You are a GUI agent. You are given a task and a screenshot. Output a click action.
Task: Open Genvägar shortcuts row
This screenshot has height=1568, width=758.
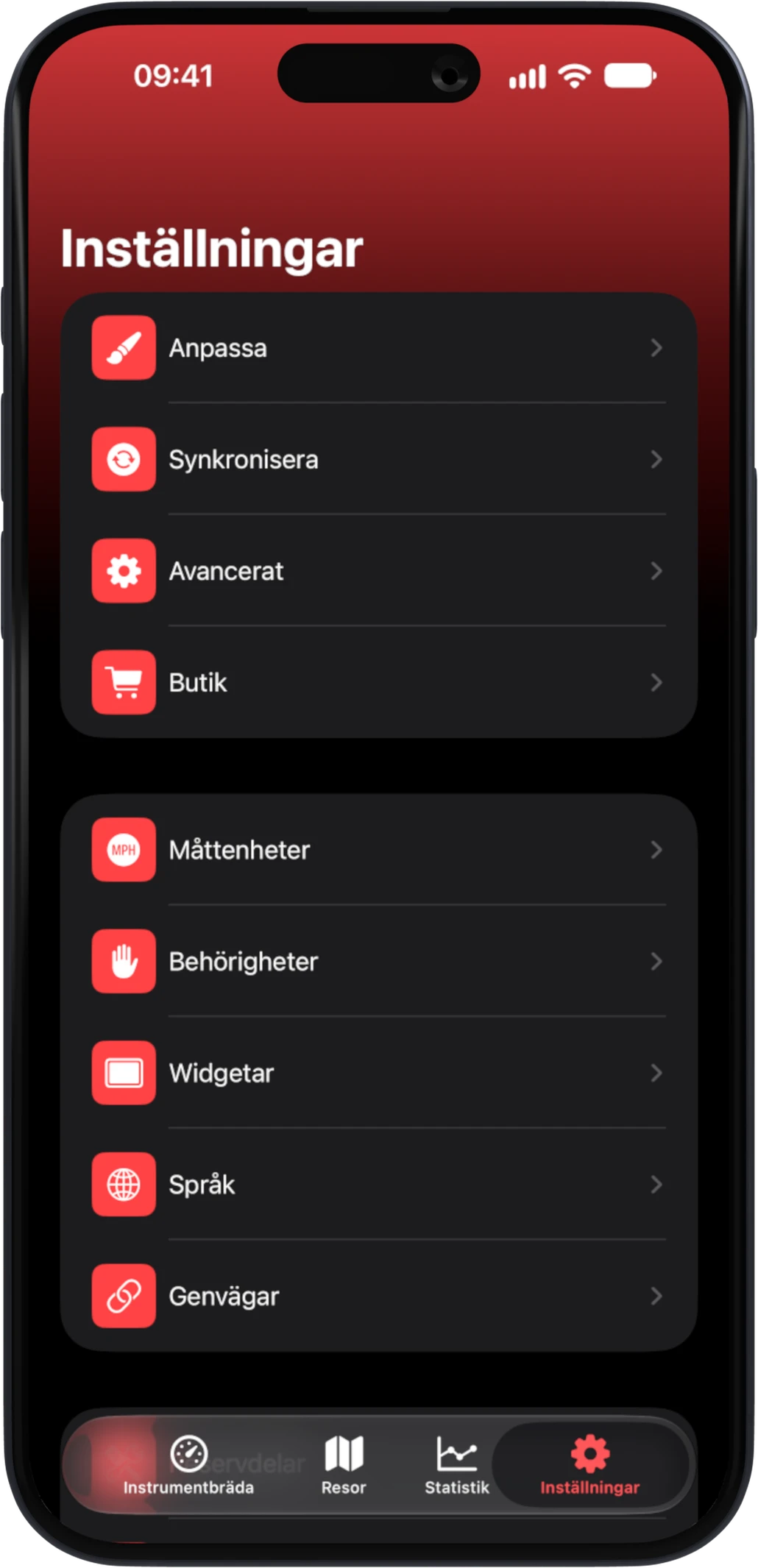378,1296
